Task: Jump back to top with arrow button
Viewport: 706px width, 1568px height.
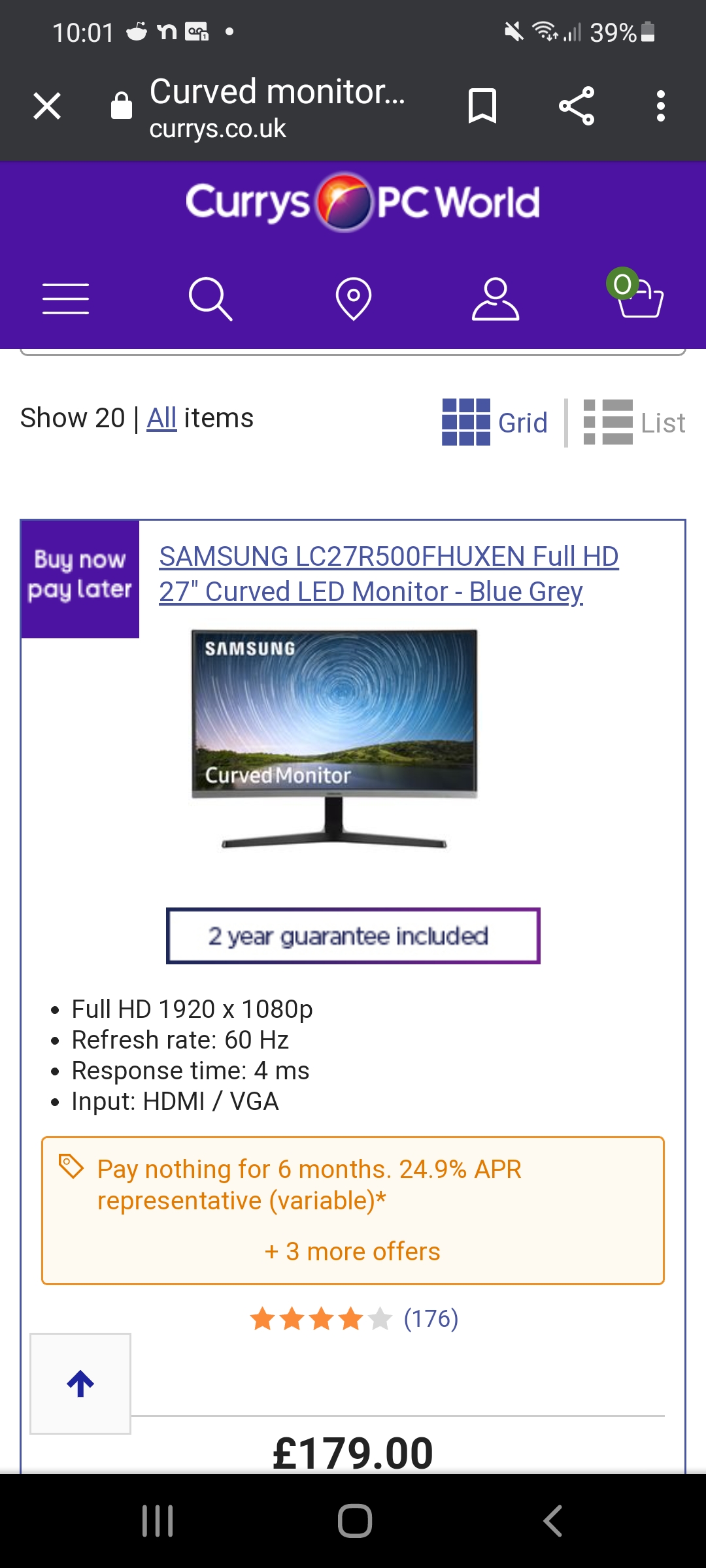Action: click(x=80, y=1383)
